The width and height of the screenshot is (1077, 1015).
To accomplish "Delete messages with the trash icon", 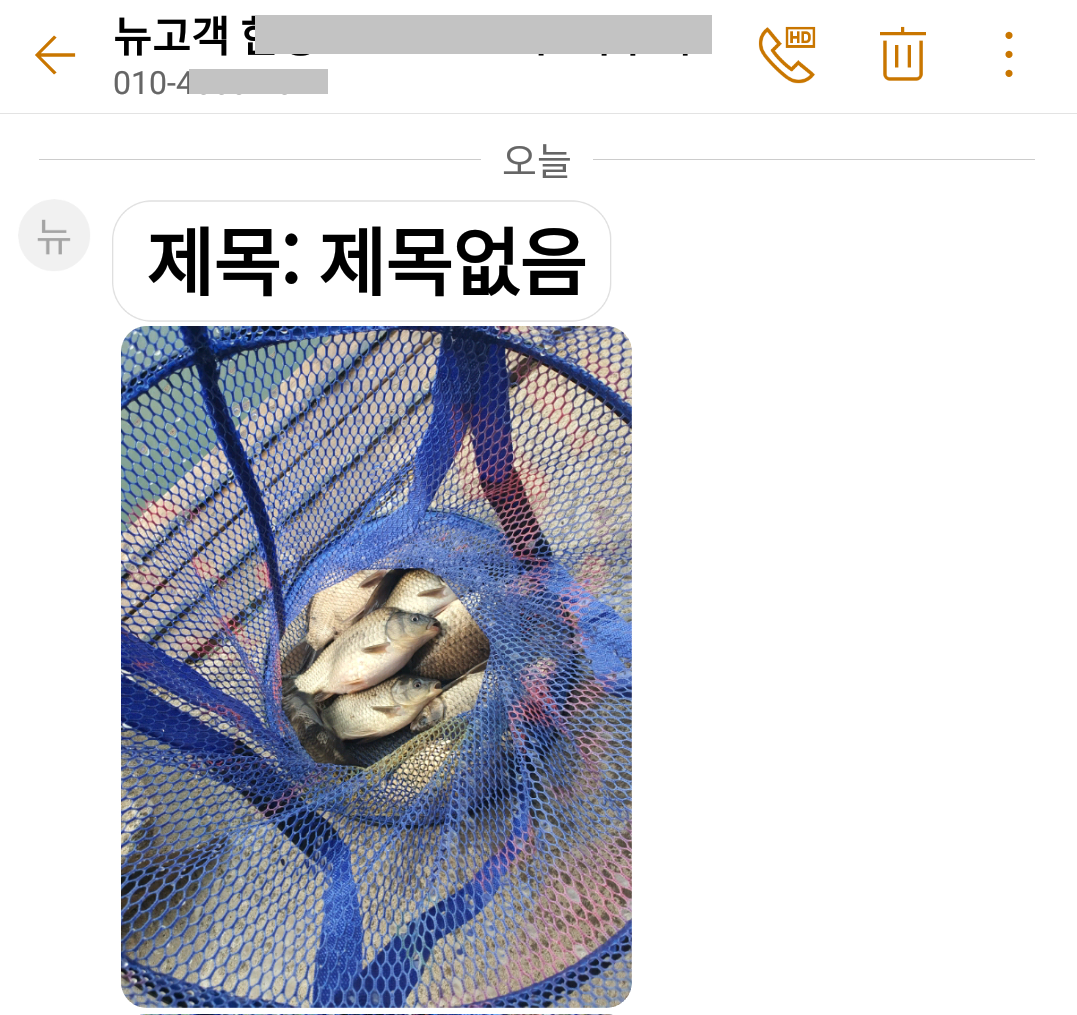I will coord(902,55).
